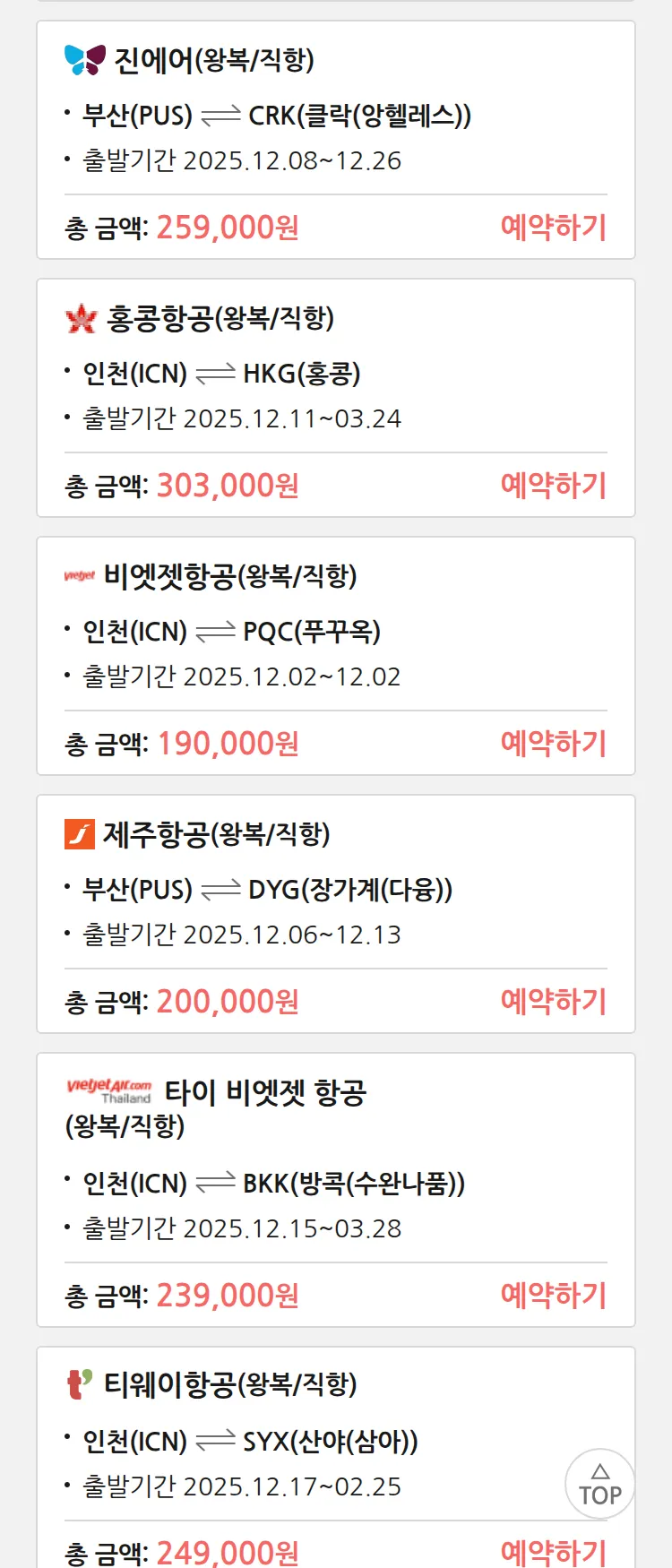The image size is (672, 1568).
Task: Select 예약하기 on 제주항공 장가계 card
Action: click(553, 1002)
